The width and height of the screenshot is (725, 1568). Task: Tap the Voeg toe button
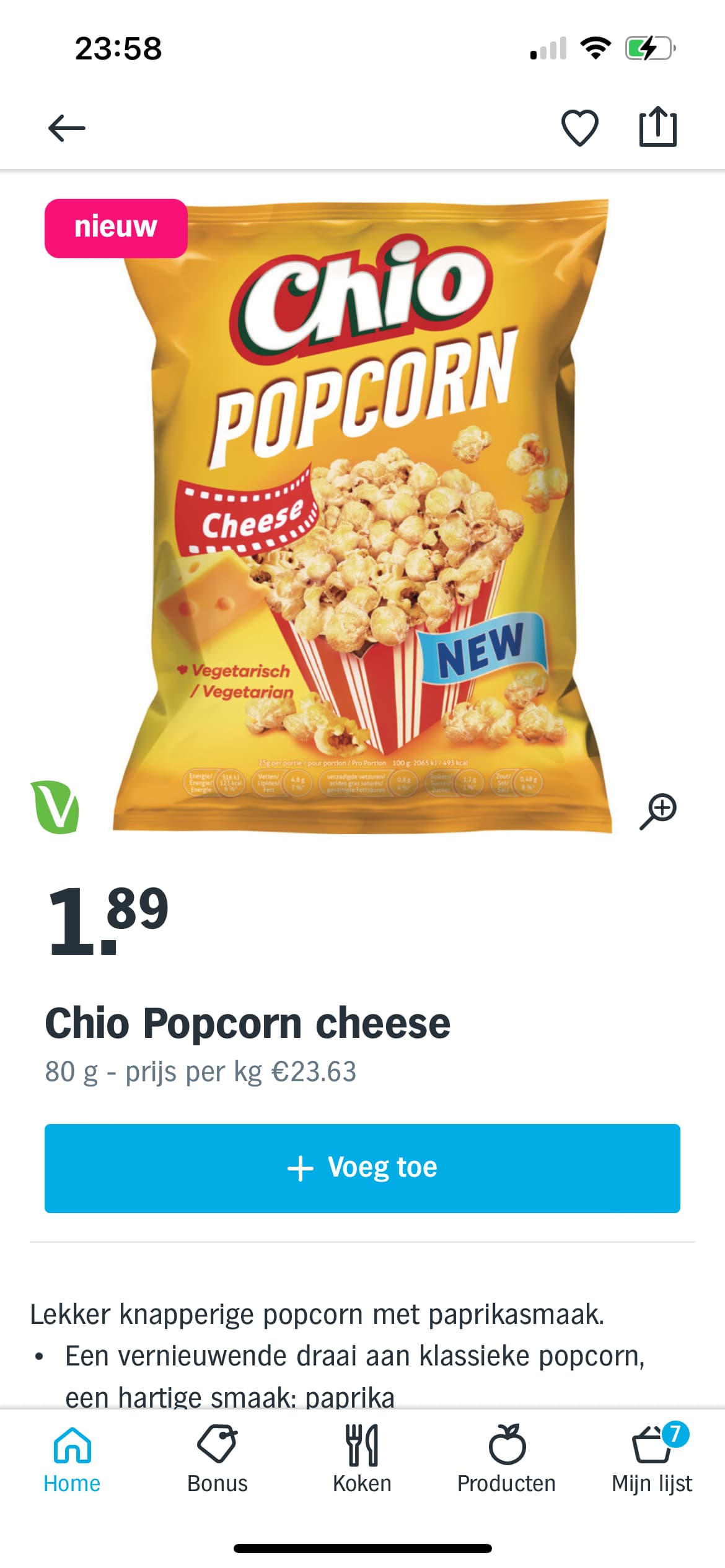tap(362, 1168)
